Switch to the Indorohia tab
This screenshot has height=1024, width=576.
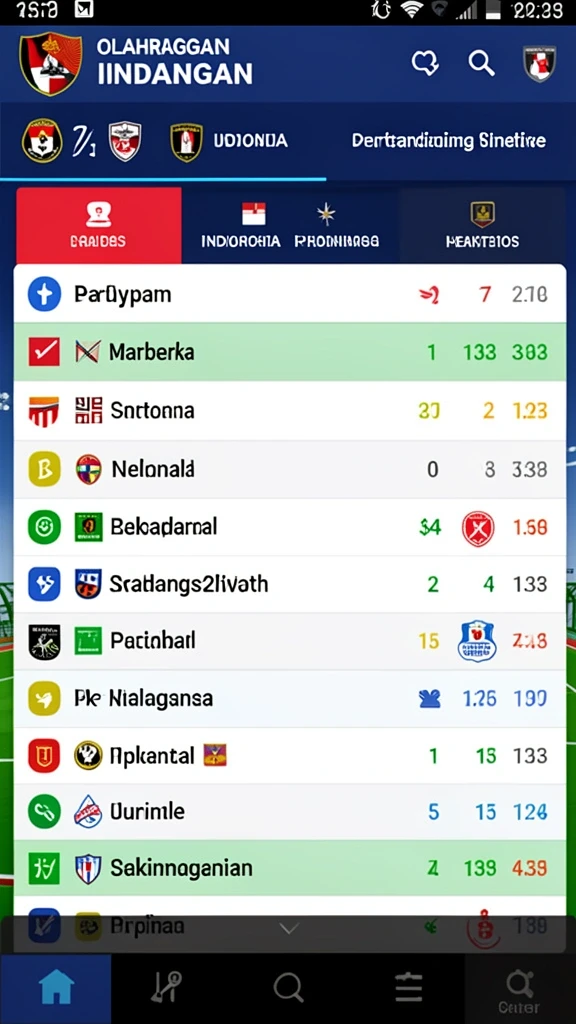(240, 225)
